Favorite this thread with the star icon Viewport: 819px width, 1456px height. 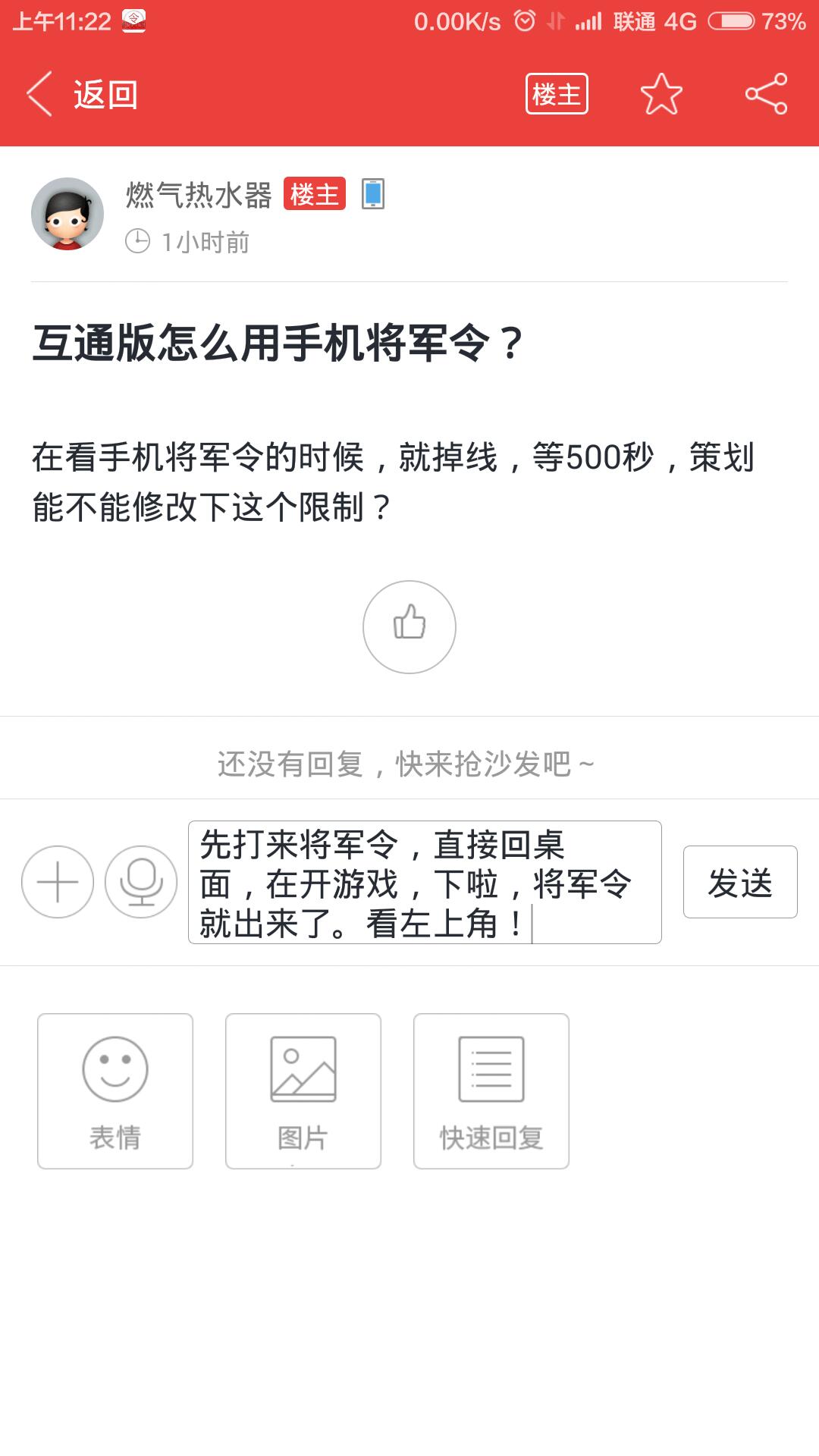(661, 94)
